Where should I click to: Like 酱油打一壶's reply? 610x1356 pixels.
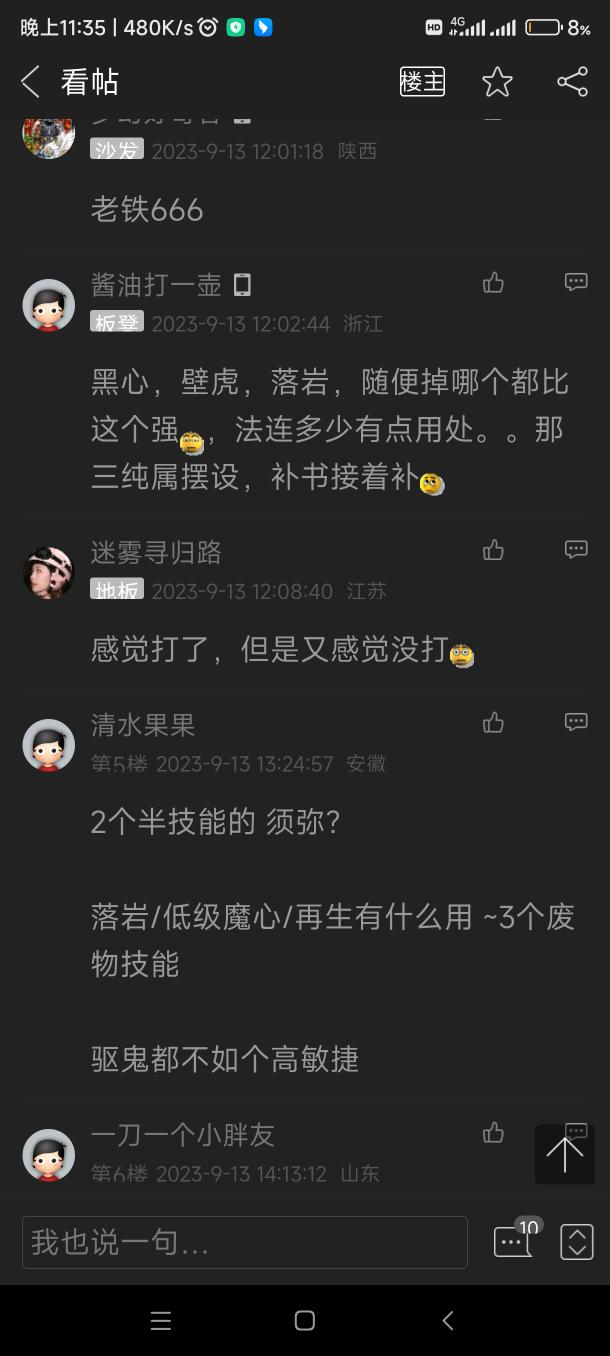click(493, 283)
